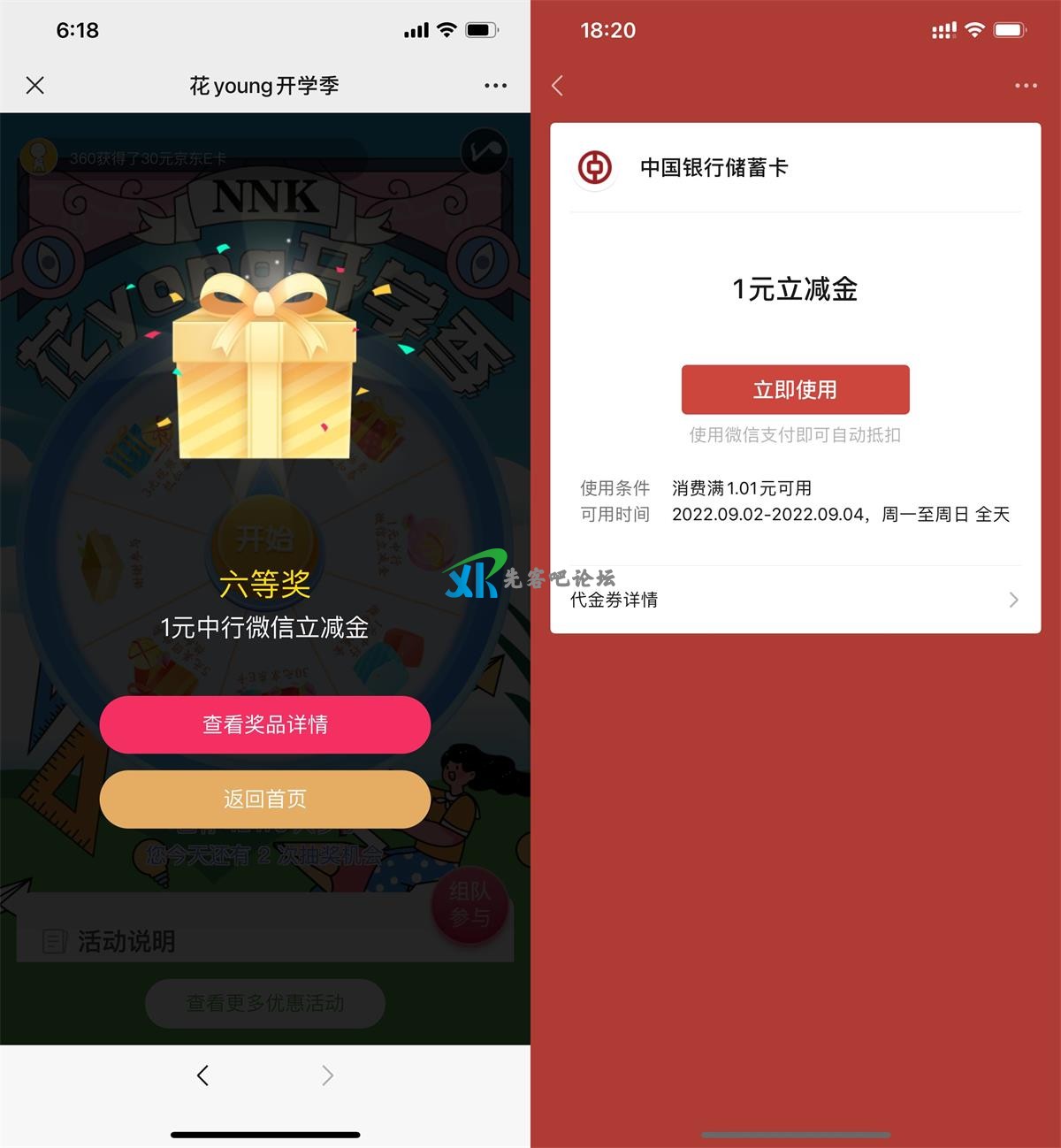Tap 立即使用 to use the coupon
Viewport: 1061px width, 1148px height.
tap(795, 390)
